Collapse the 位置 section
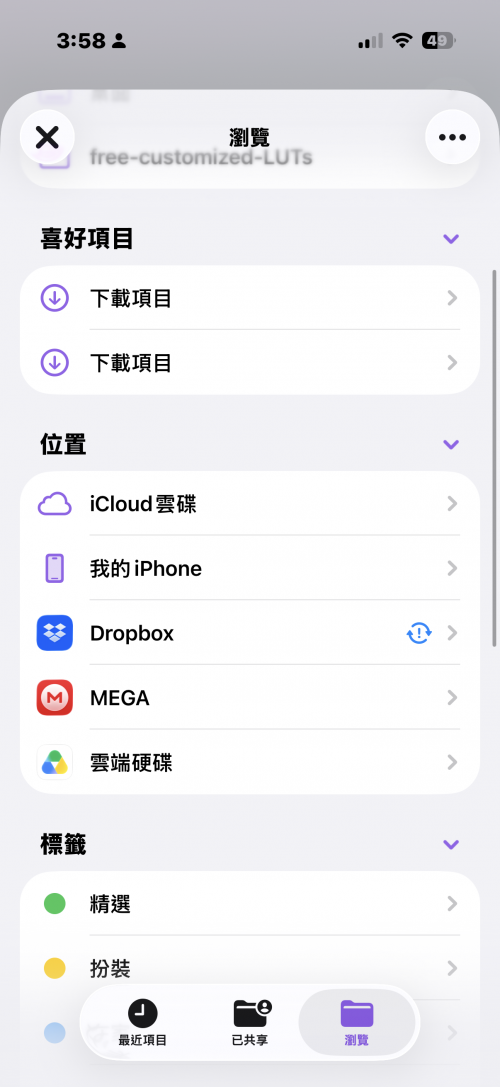This screenshot has height=1087, width=500. (x=451, y=444)
